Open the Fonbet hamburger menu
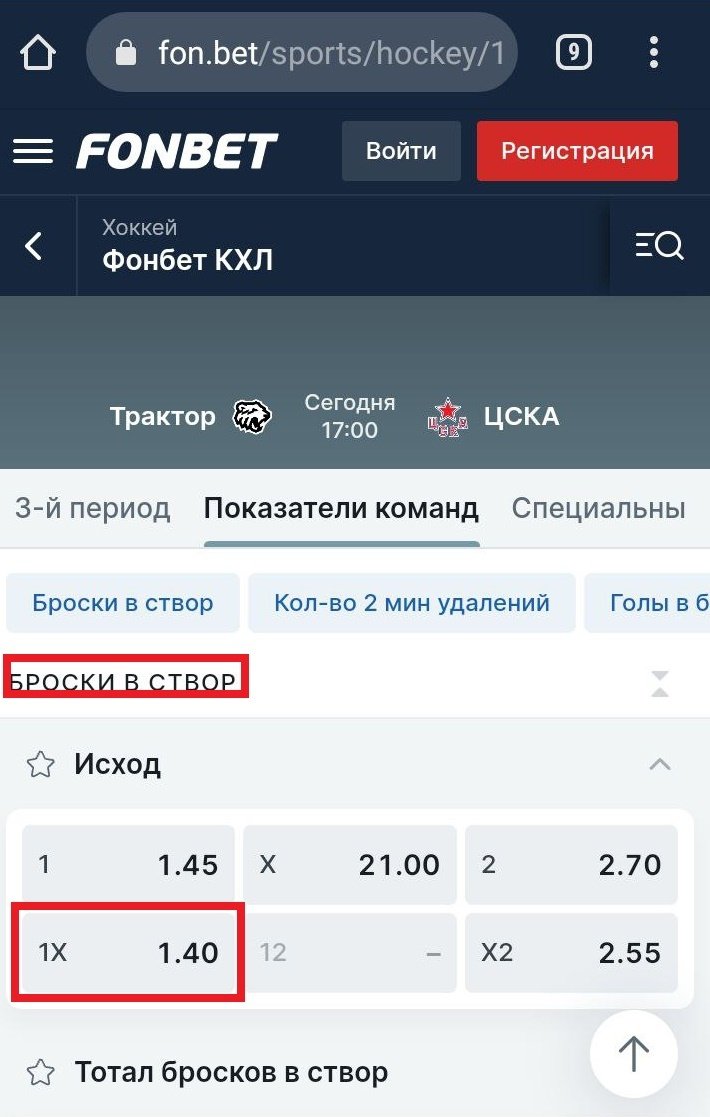The image size is (710, 1117). click(33, 151)
